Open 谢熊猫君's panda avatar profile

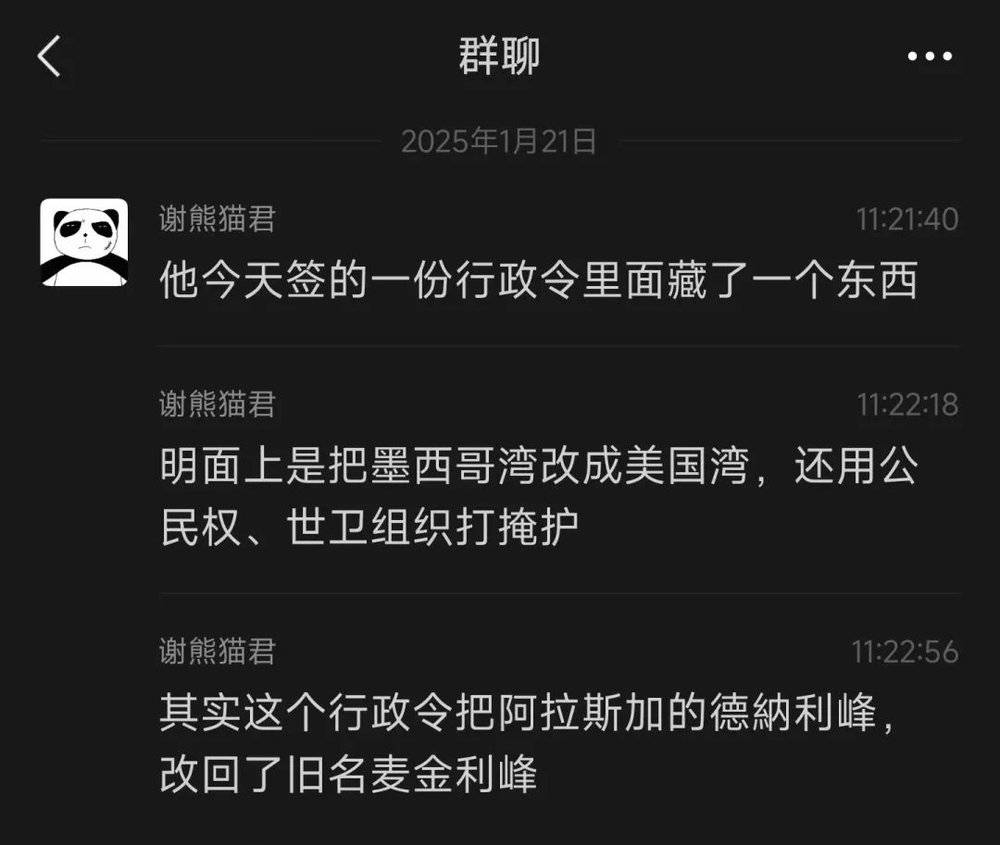point(84,243)
